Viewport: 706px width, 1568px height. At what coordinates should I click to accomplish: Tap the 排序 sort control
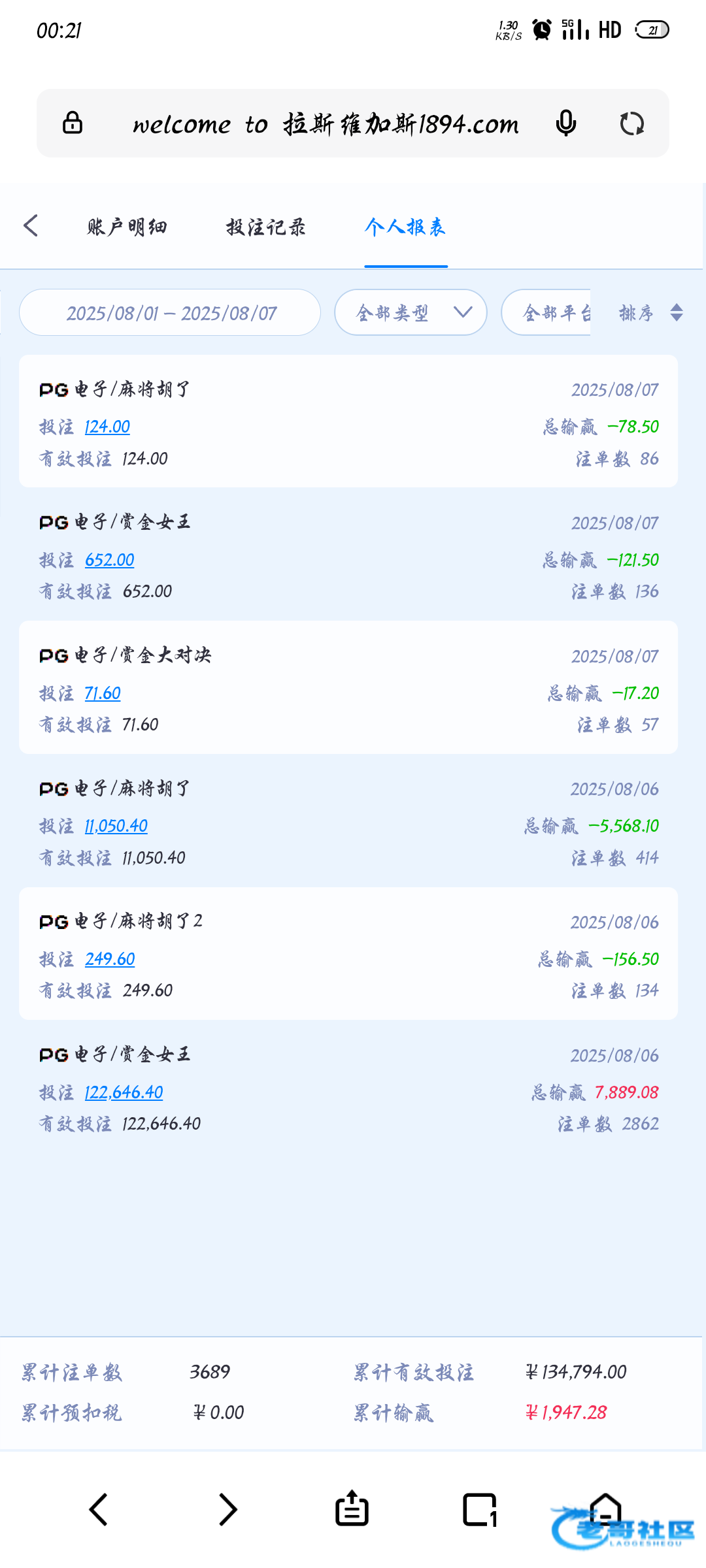pos(651,313)
